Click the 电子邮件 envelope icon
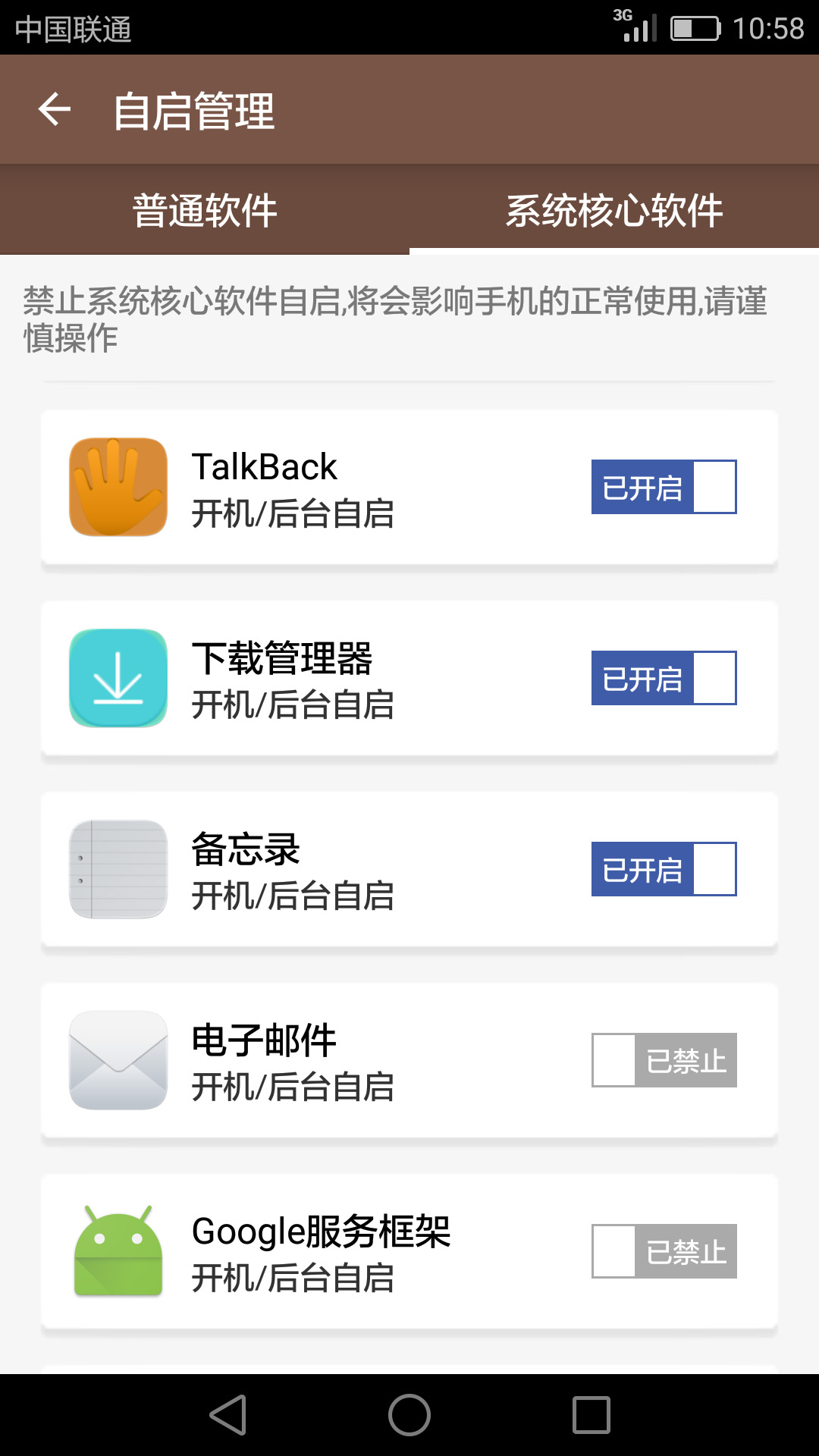Viewport: 819px width, 1456px height. tap(118, 1061)
